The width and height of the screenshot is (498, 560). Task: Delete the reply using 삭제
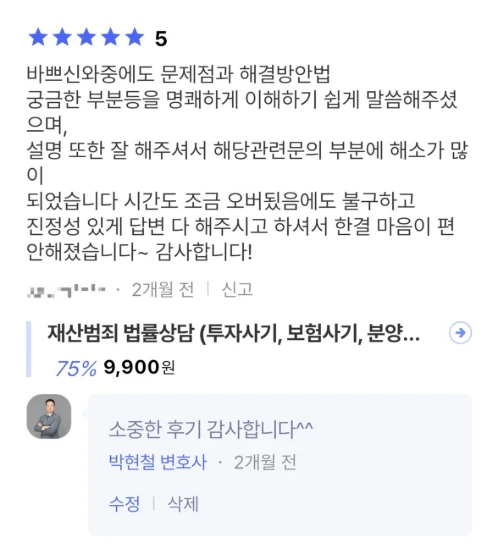click(183, 504)
